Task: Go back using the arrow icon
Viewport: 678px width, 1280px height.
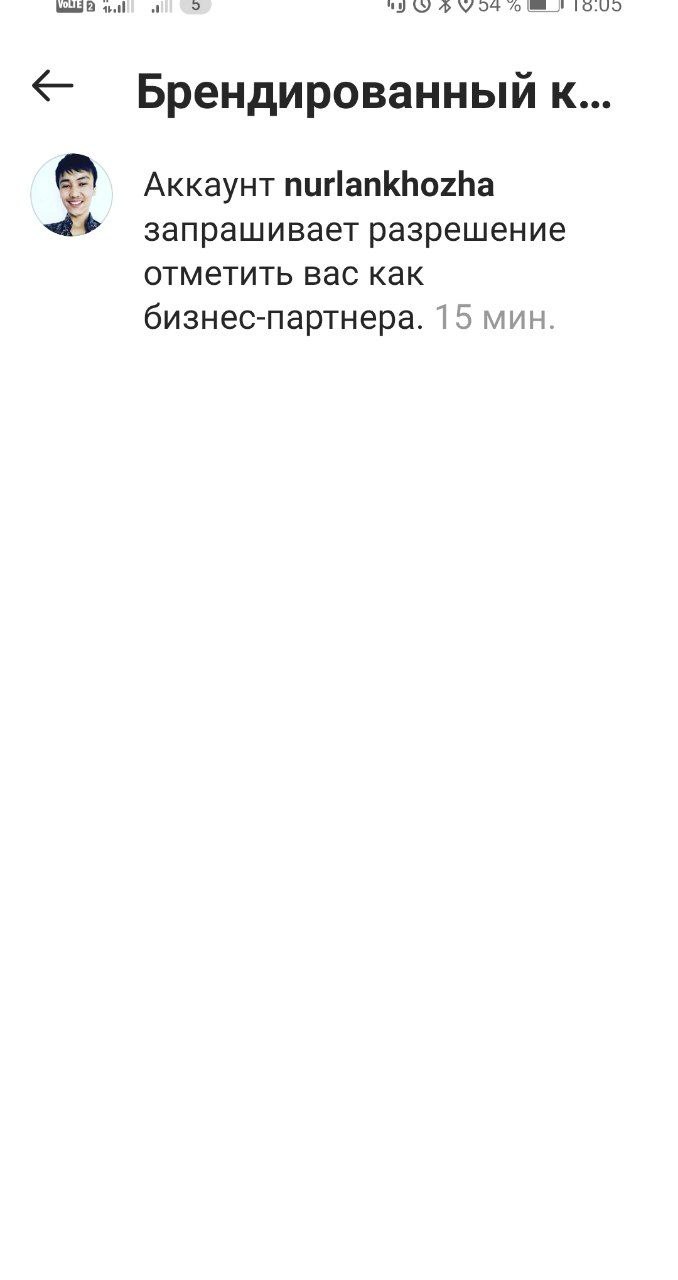Action: 53,87
